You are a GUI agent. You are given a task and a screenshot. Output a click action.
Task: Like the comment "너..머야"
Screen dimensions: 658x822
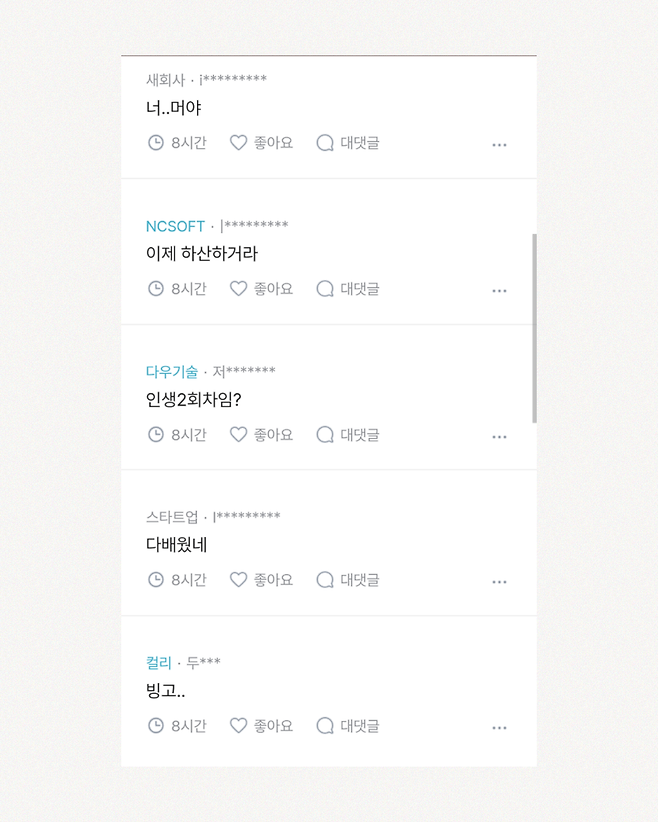click(261, 143)
